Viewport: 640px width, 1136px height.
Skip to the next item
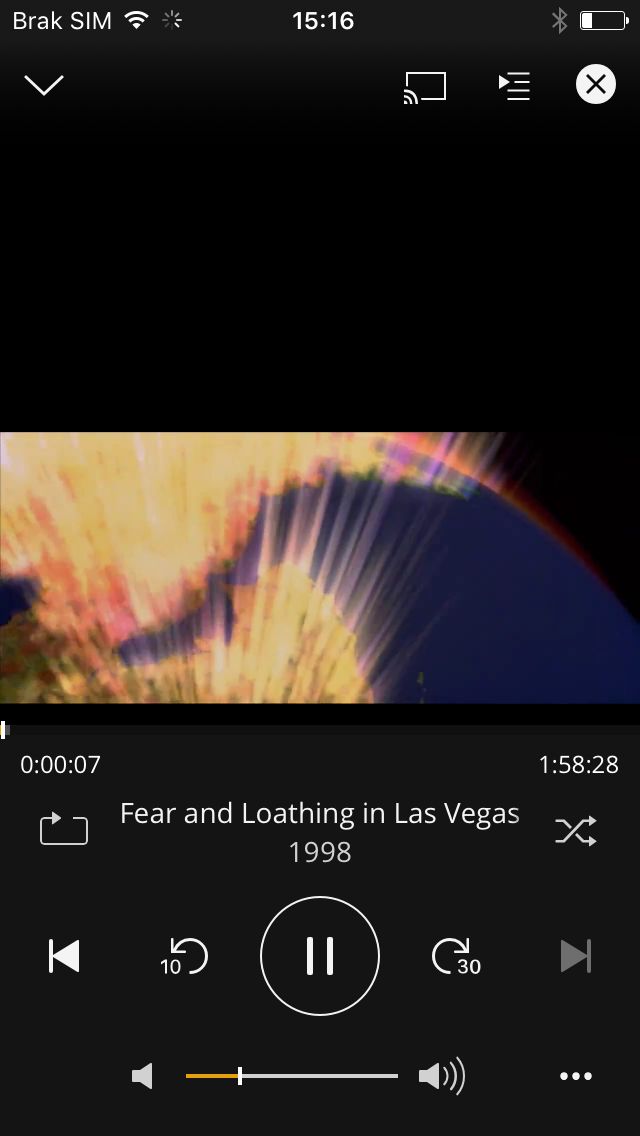pos(576,956)
